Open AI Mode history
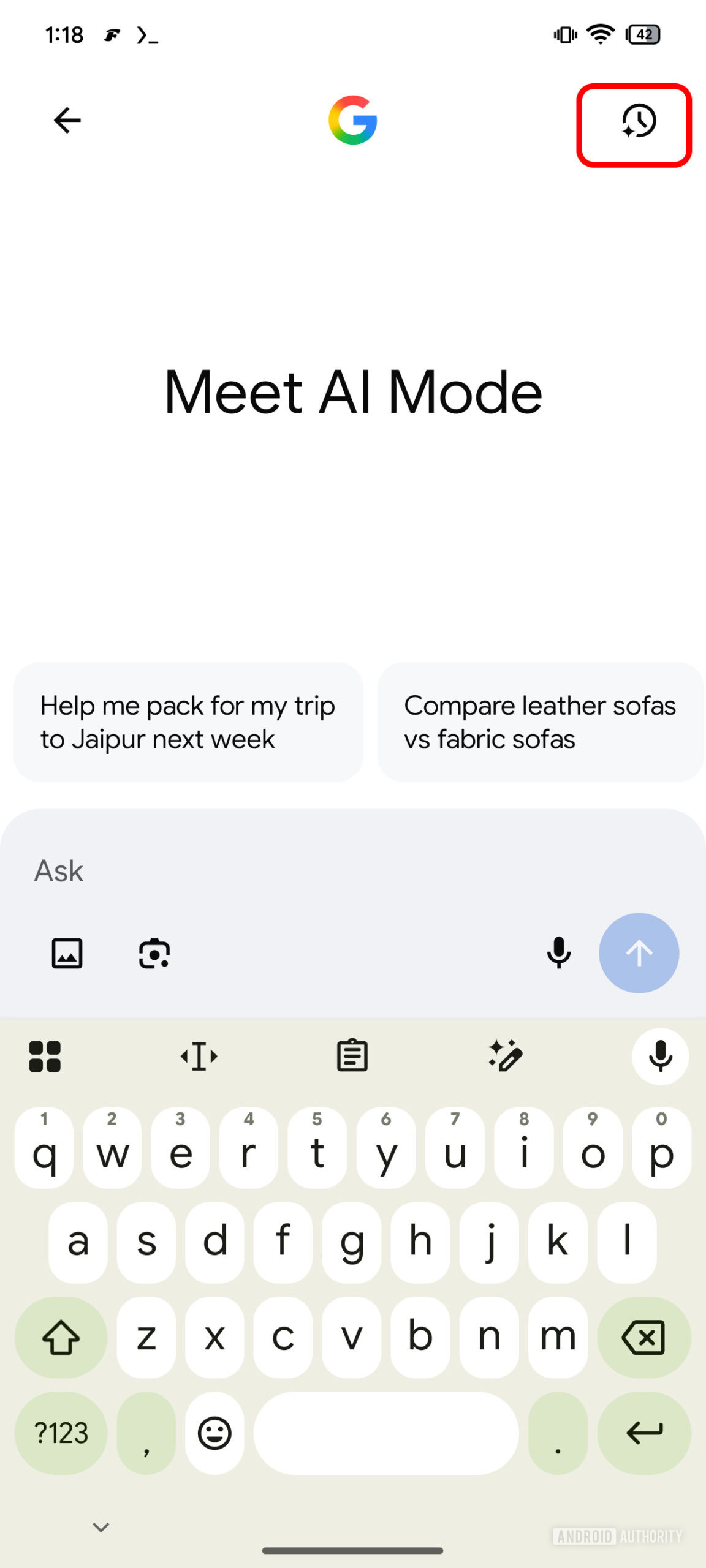This screenshot has height=1568, width=706. tap(638, 121)
